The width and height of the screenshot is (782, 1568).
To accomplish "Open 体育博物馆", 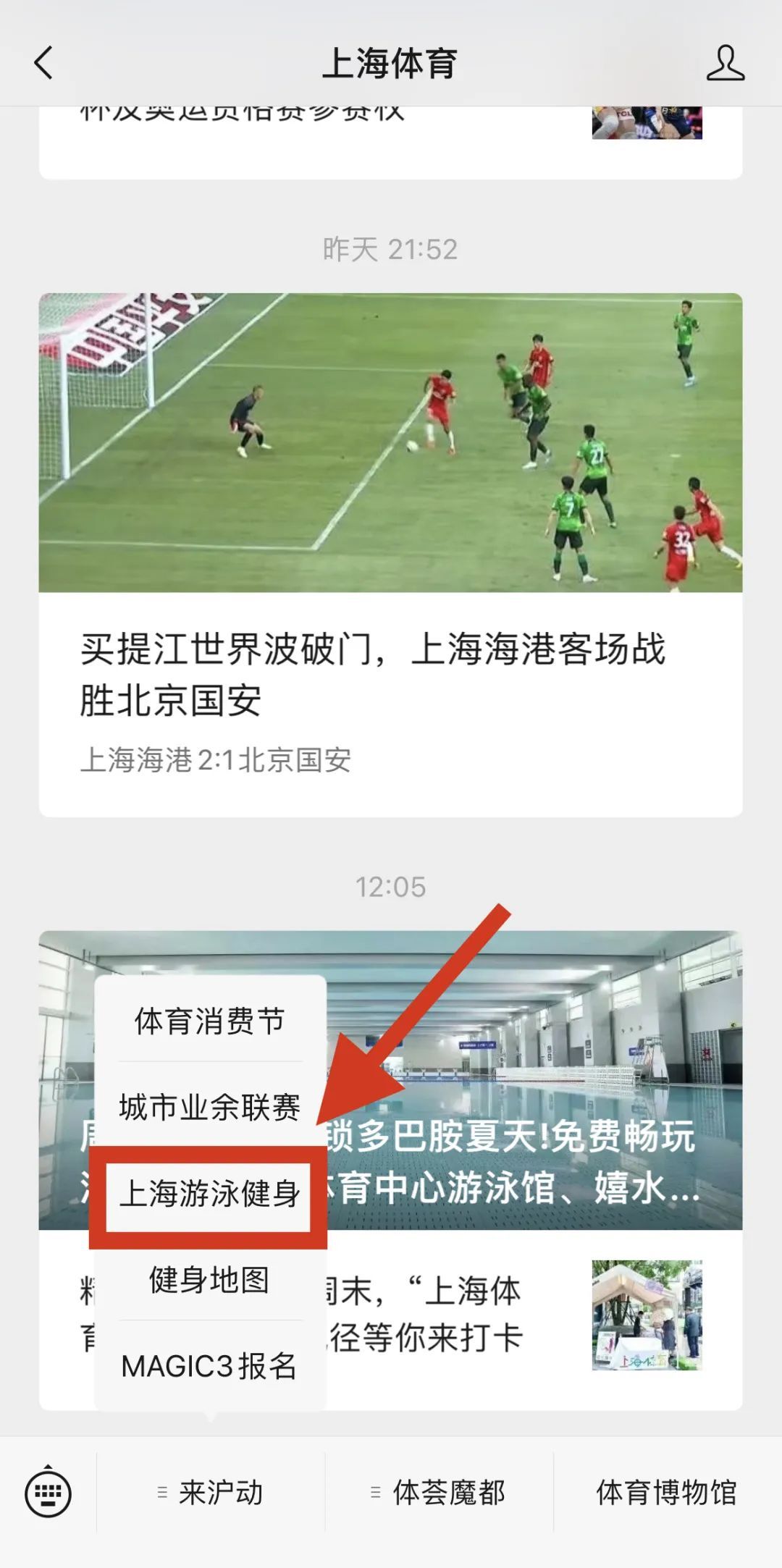I will [666, 1493].
